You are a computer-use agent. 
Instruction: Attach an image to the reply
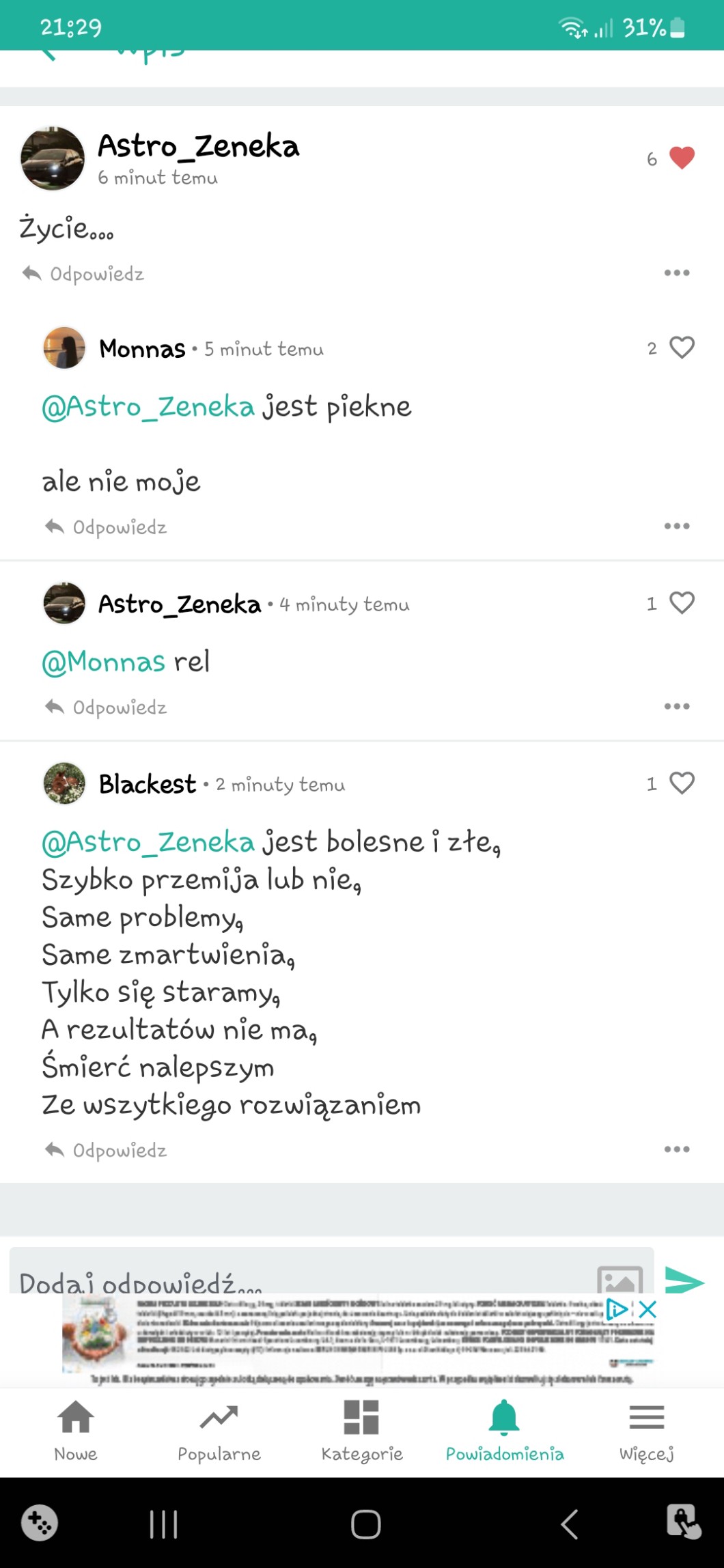[619, 1278]
